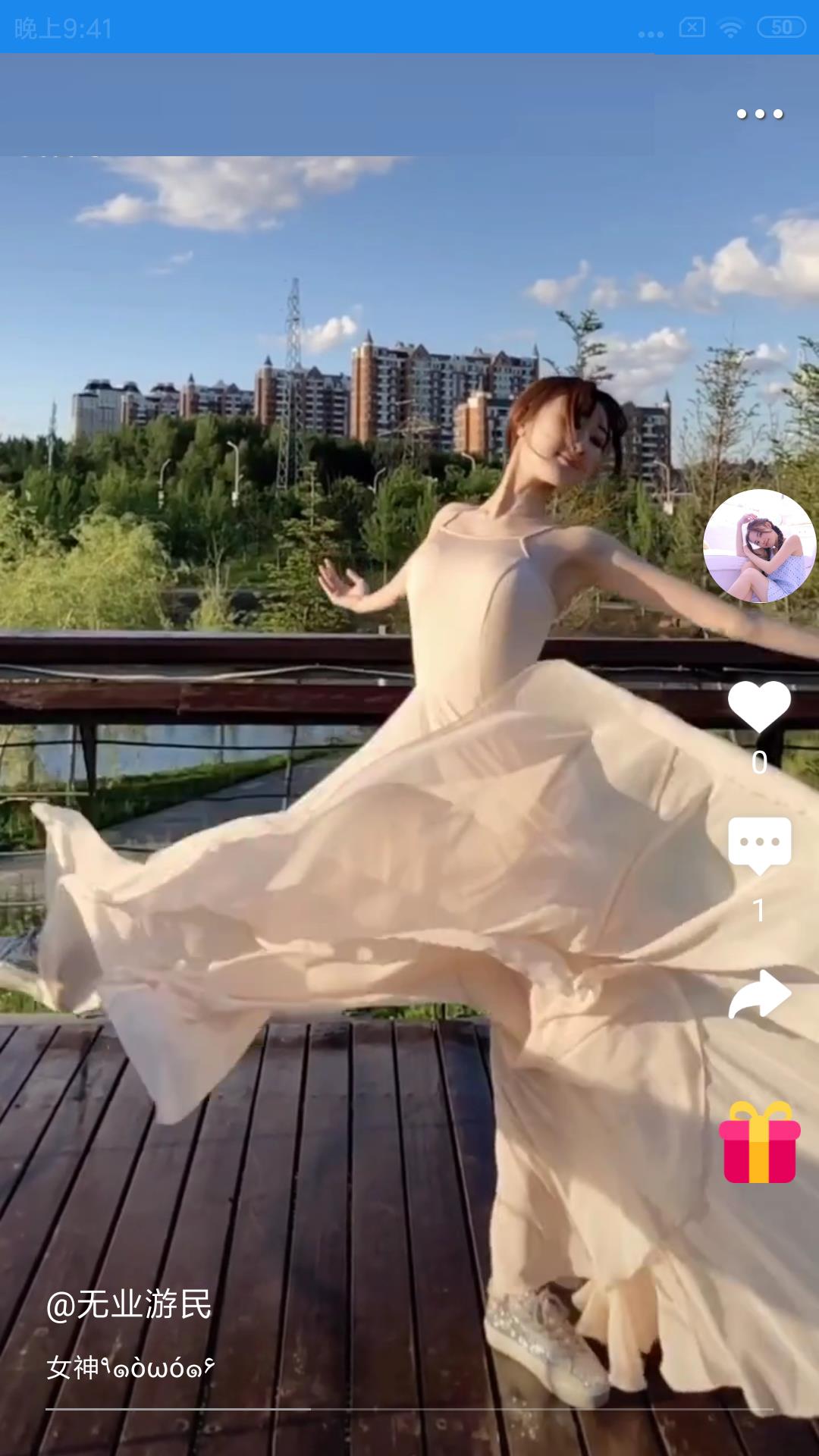Like this video with the heart

(759, 707)
